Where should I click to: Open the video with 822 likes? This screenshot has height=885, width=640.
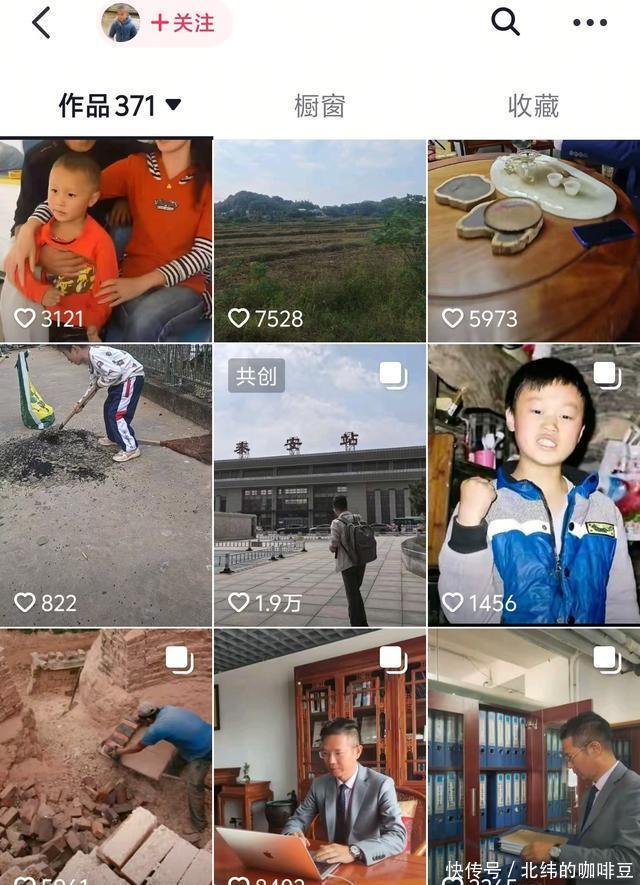click(x=105, y=485)
